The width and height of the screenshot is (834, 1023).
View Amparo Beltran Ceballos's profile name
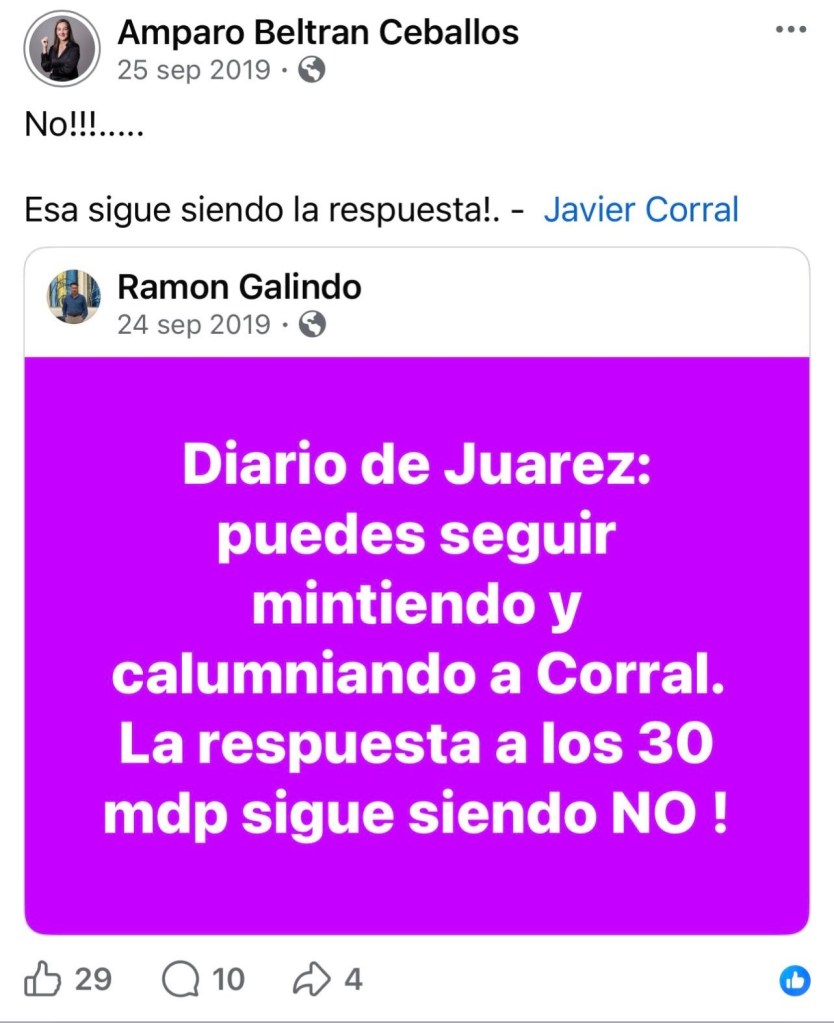(x=318, y=32)
